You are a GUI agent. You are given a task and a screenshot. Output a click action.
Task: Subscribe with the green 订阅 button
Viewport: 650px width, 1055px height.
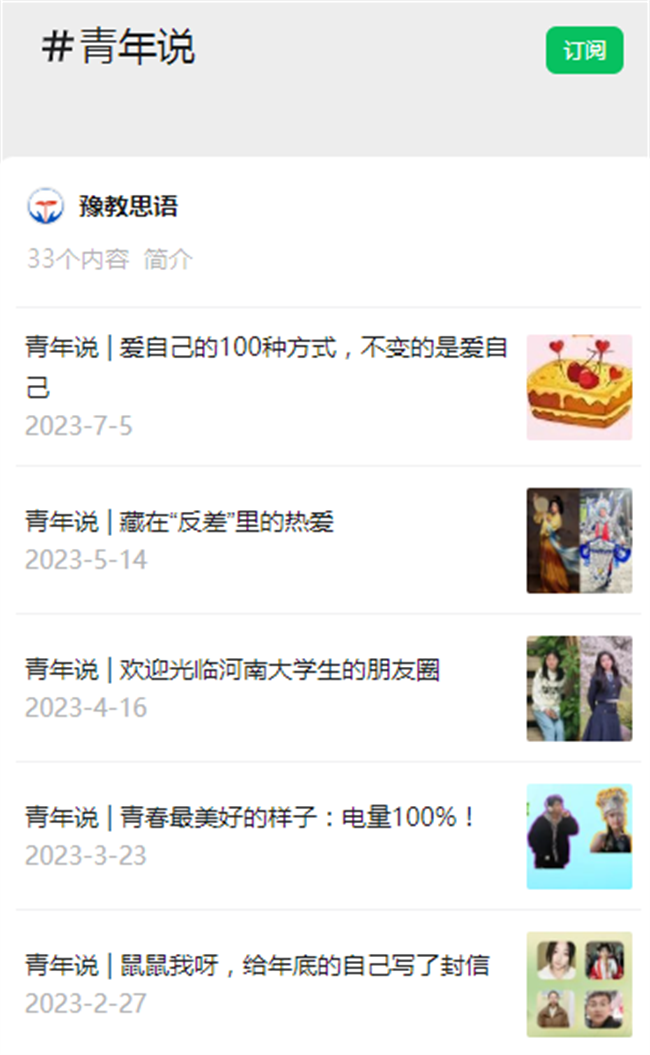(584, 50)
